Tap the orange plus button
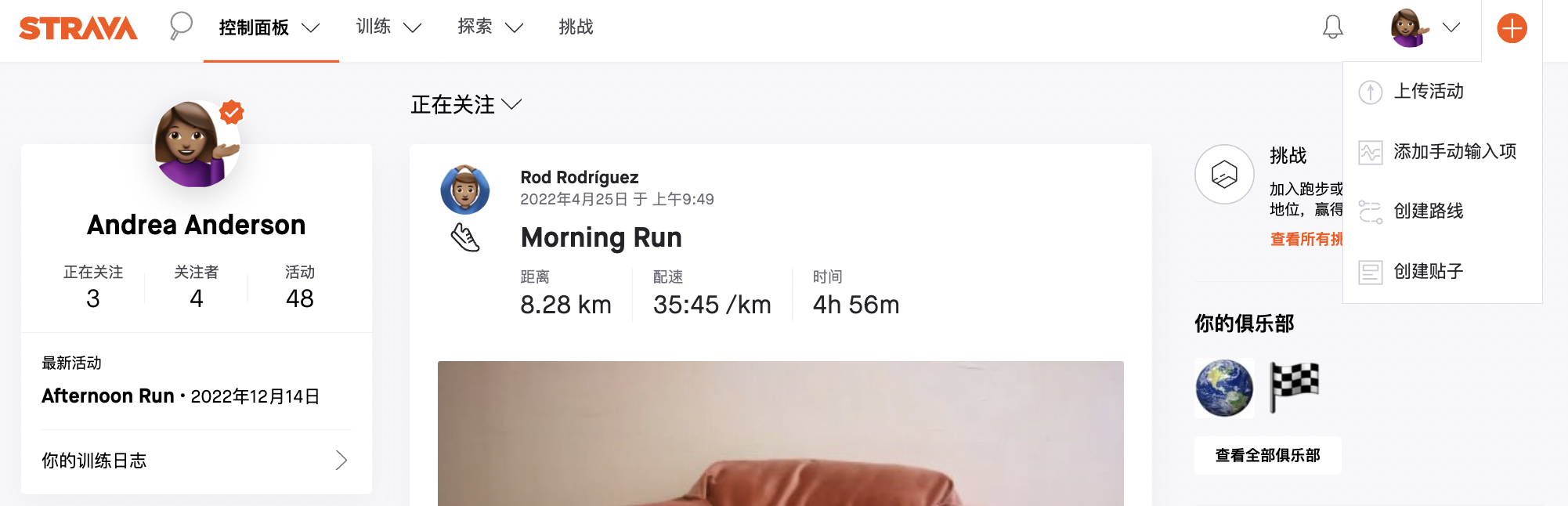The image size is (1568, 506). point(1512,28)
